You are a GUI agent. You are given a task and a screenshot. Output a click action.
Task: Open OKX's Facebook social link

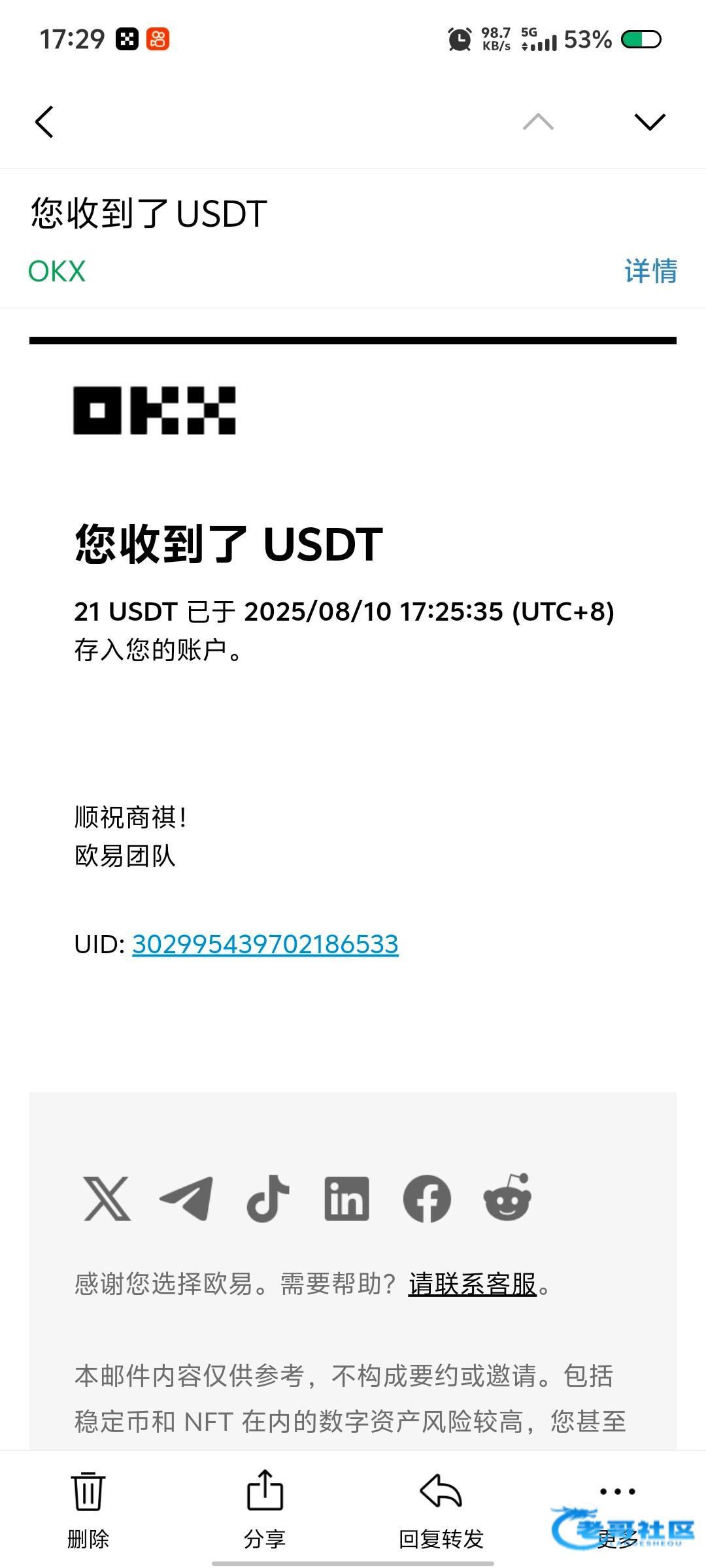[427, 1199]
